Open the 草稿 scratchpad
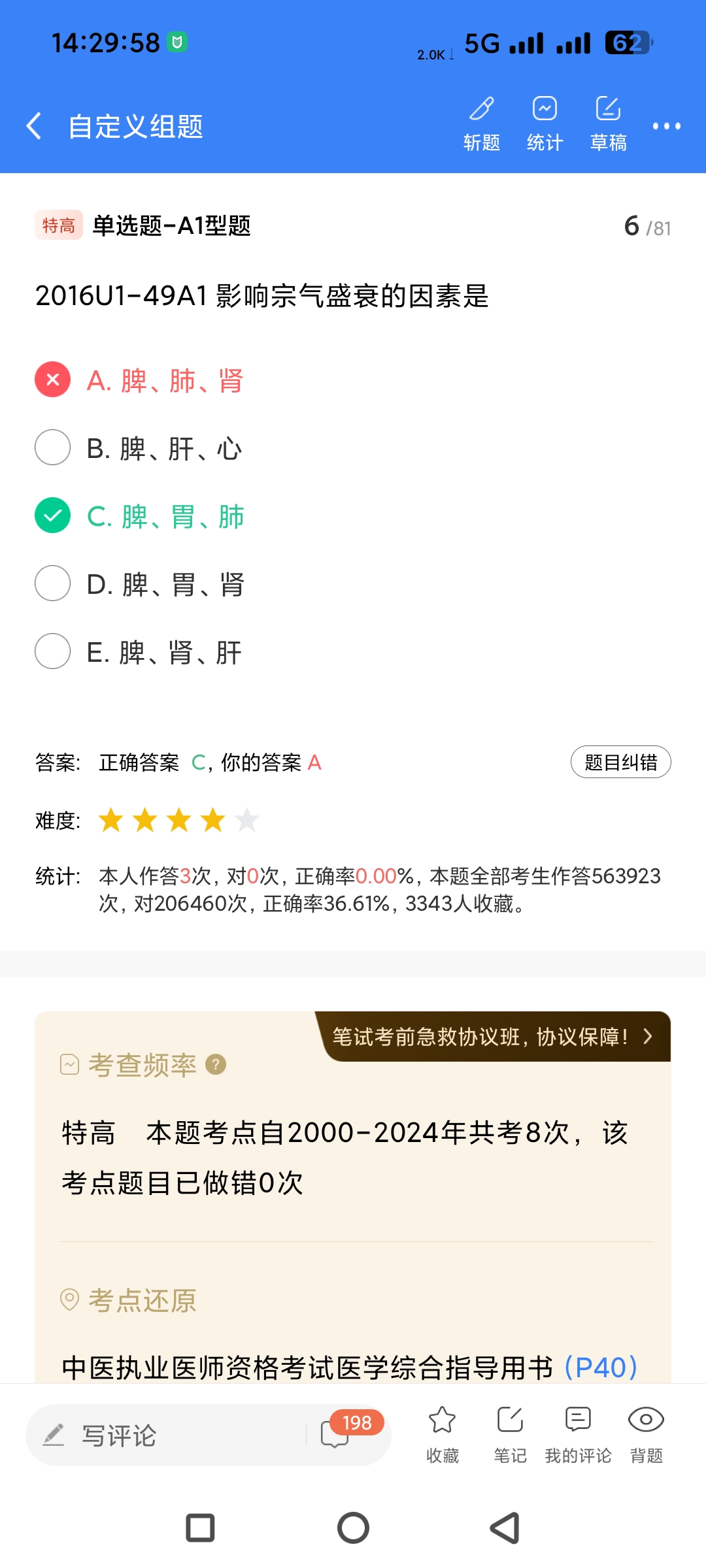Screen dimensions: 706x1568 608,123
